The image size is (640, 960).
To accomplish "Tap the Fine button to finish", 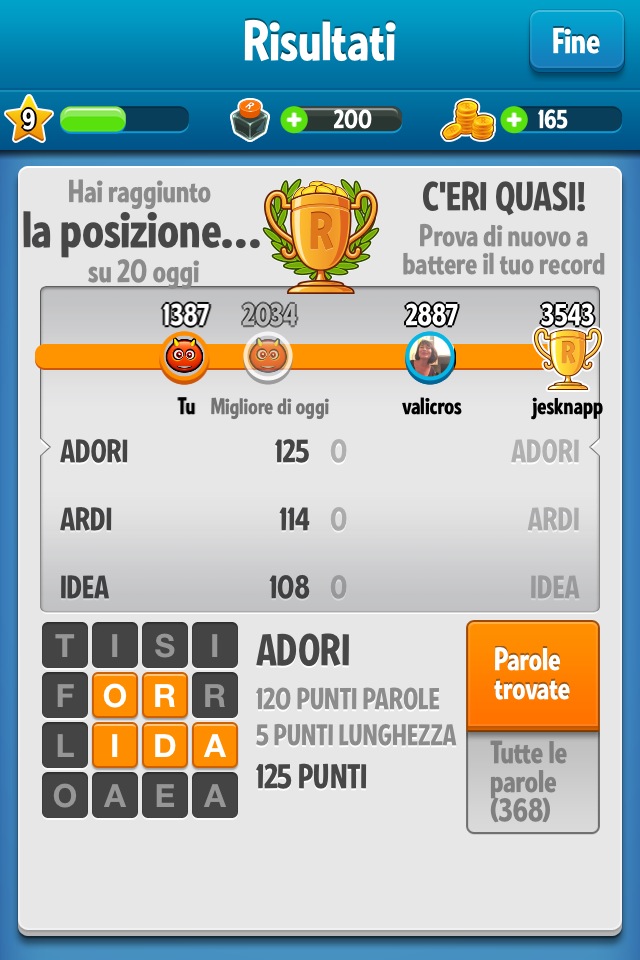I will [576, 42].
